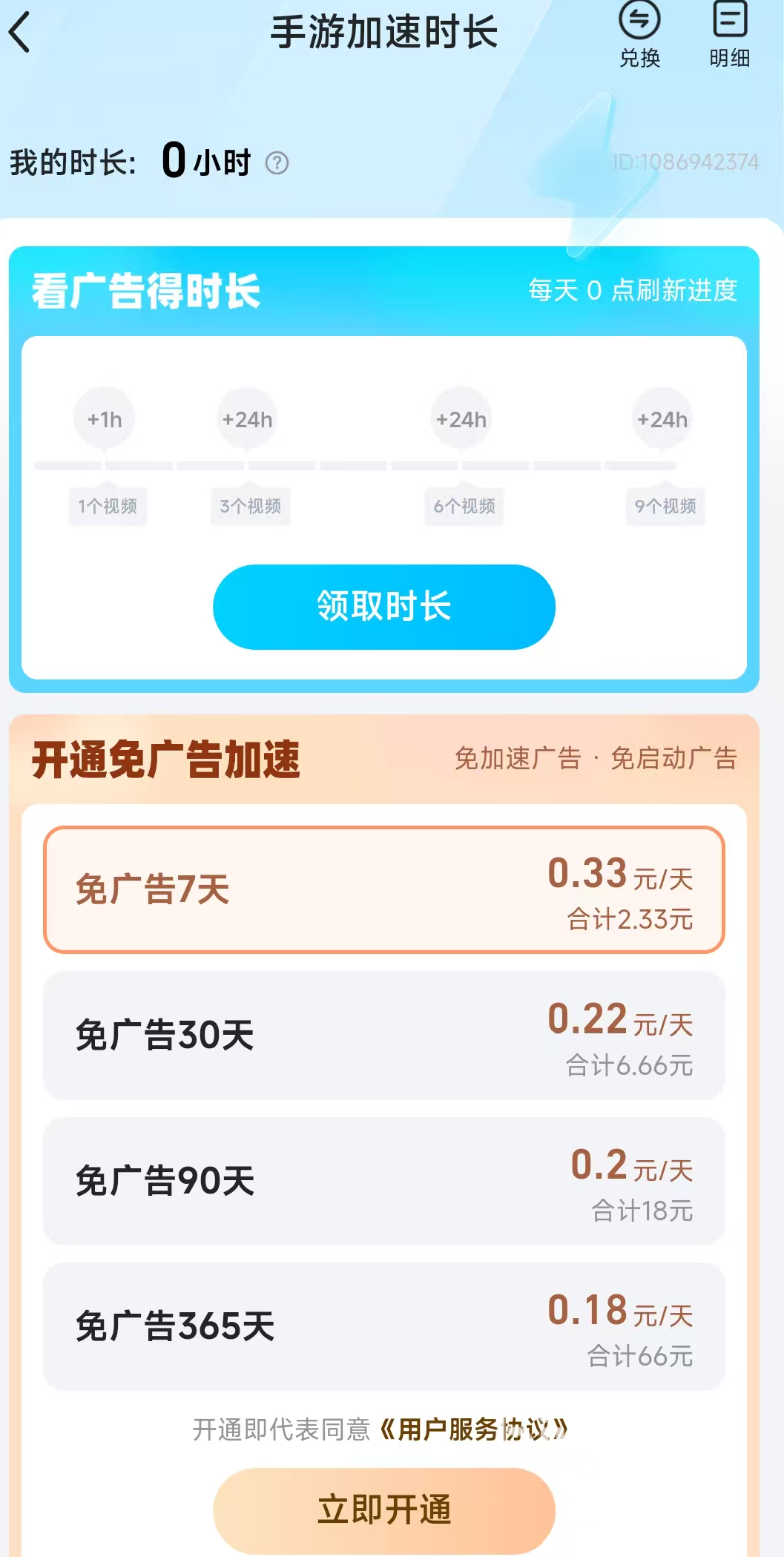Pick the 免广告365天 plan
784x1557 pixels.
coord(383,1326)
